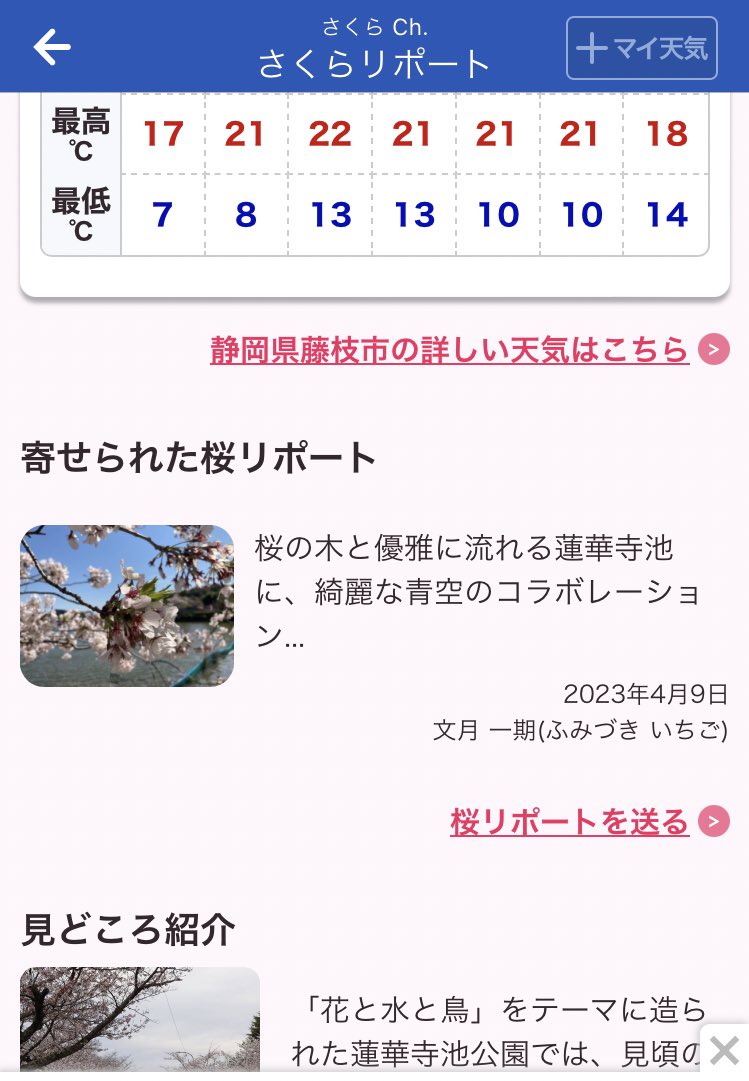
Task: Go back with the top-left arrow
Action: pos(52,47)
